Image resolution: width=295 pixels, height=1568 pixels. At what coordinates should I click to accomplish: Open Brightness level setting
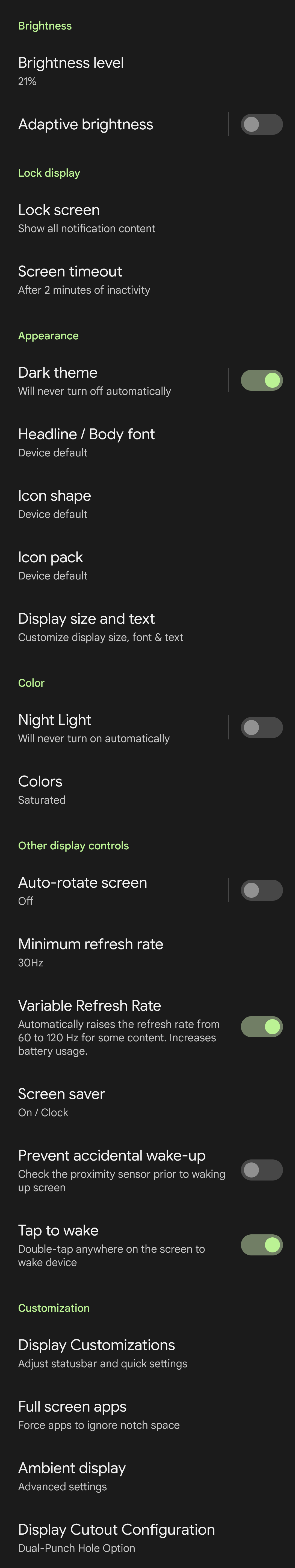147,71
